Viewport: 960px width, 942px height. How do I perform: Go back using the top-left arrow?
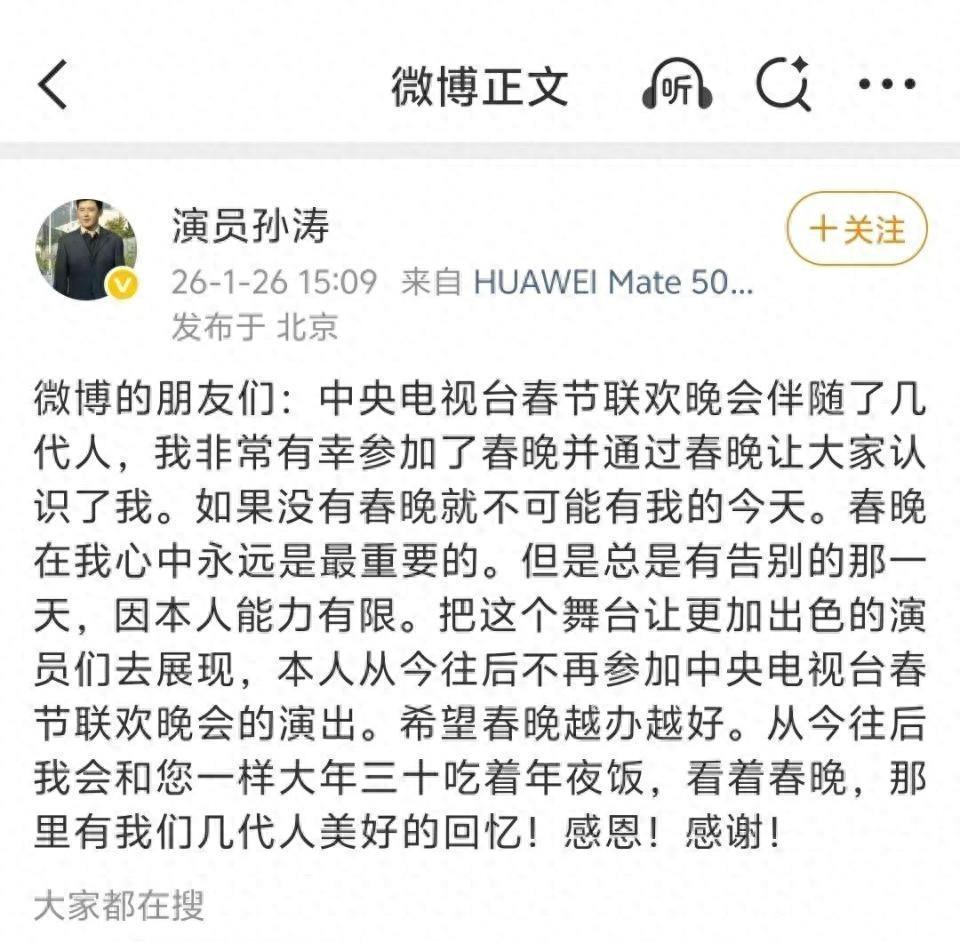coord(53,85)
